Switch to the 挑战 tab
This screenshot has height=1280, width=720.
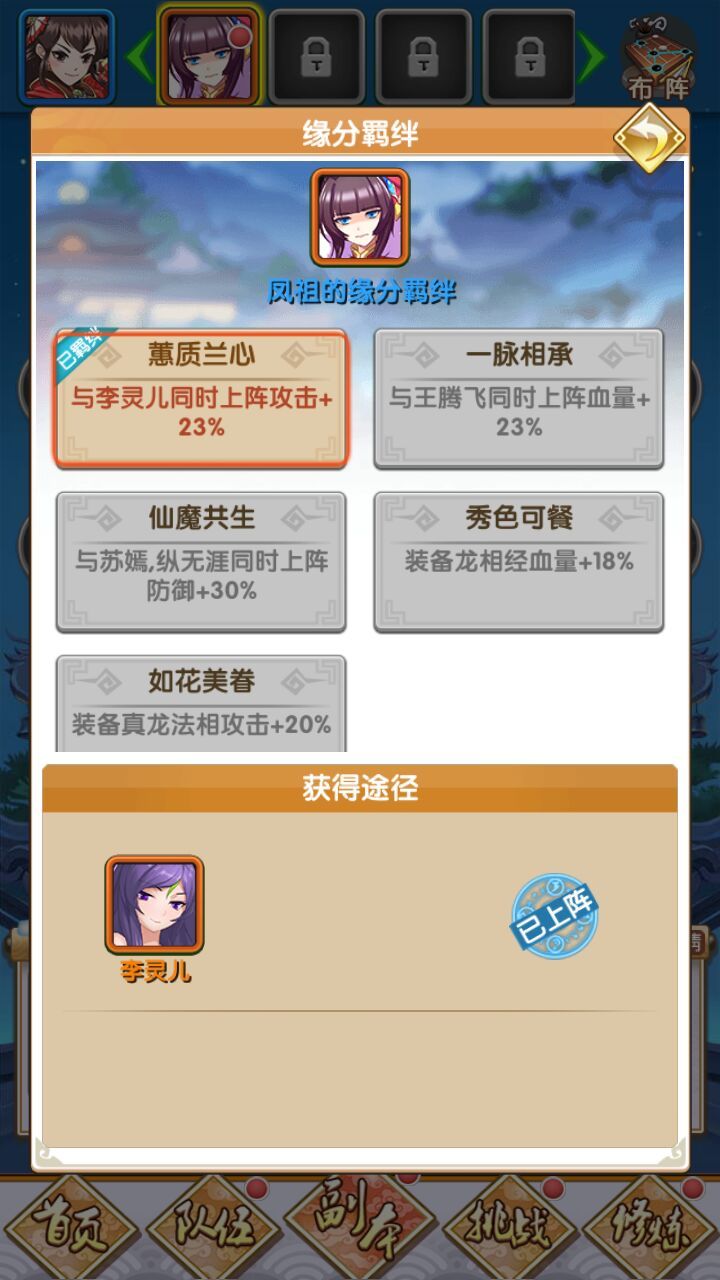tap(507, 1227)
